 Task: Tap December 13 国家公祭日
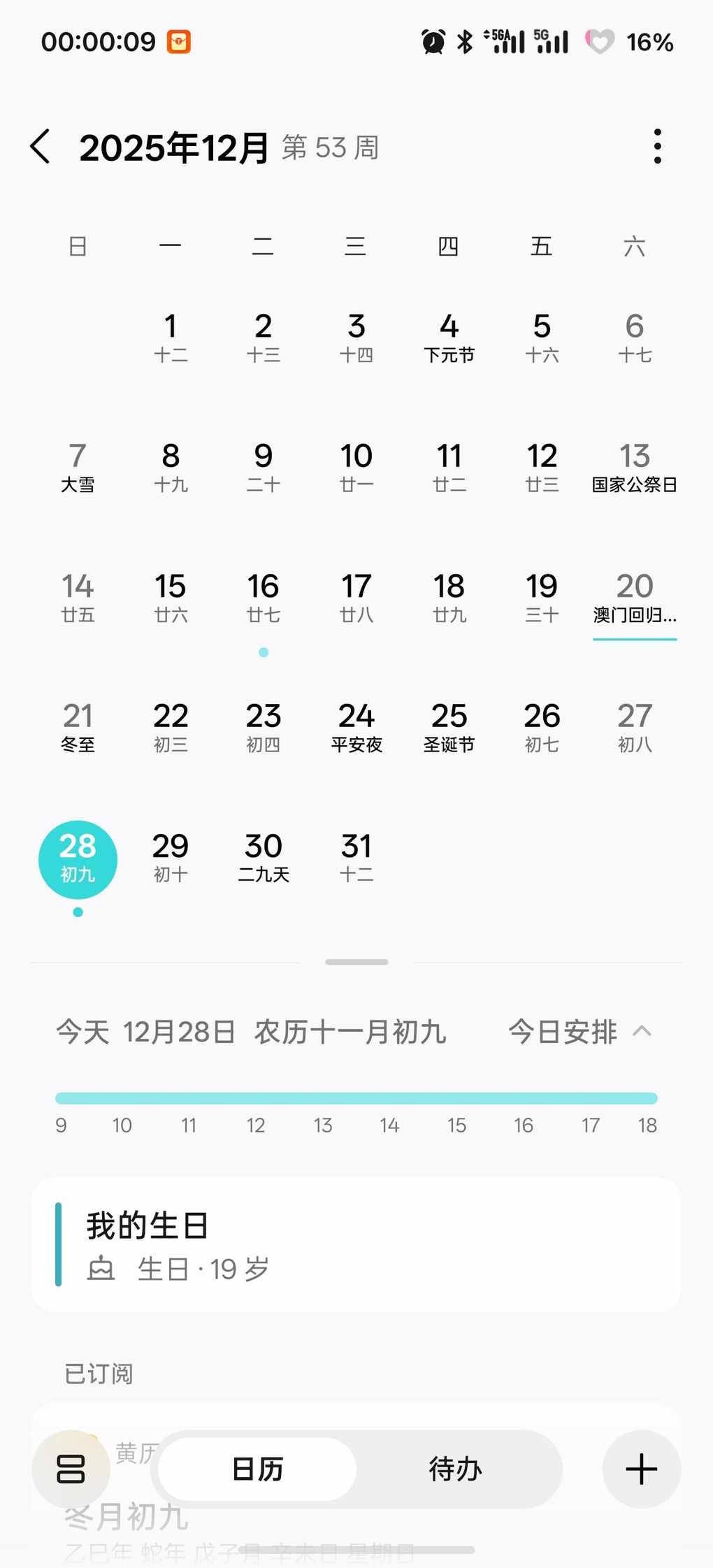point(634,467)
